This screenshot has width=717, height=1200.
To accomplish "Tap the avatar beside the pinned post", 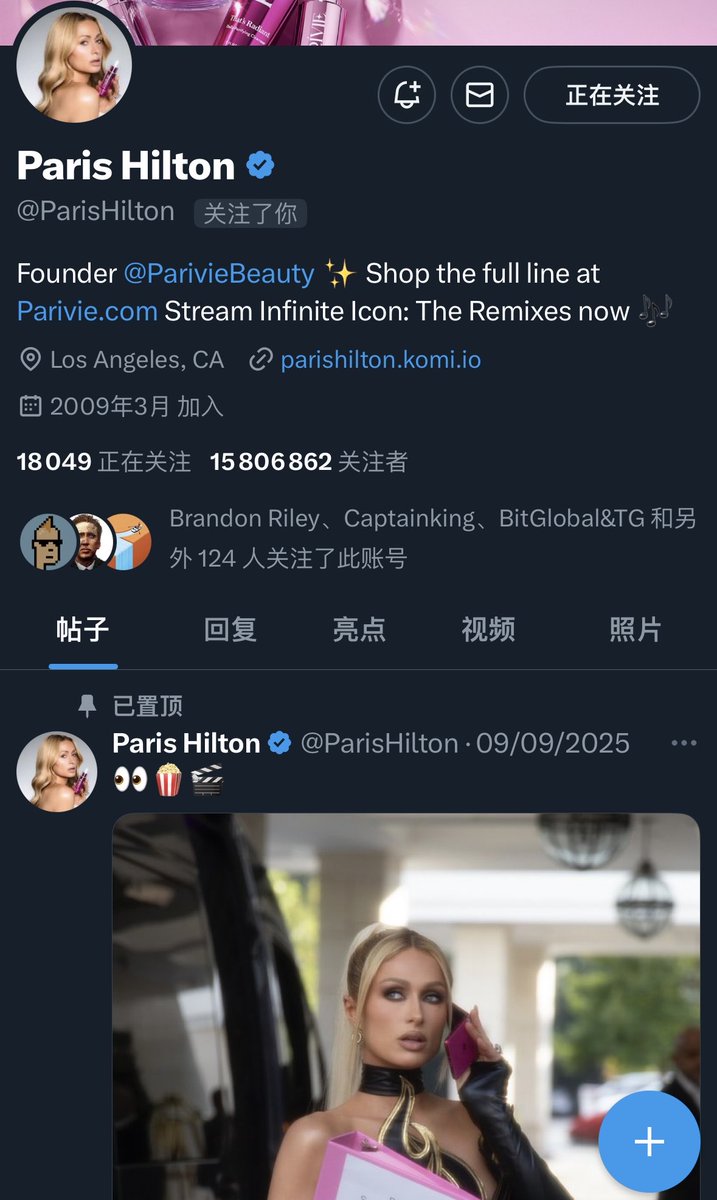I will pos(57,771).
